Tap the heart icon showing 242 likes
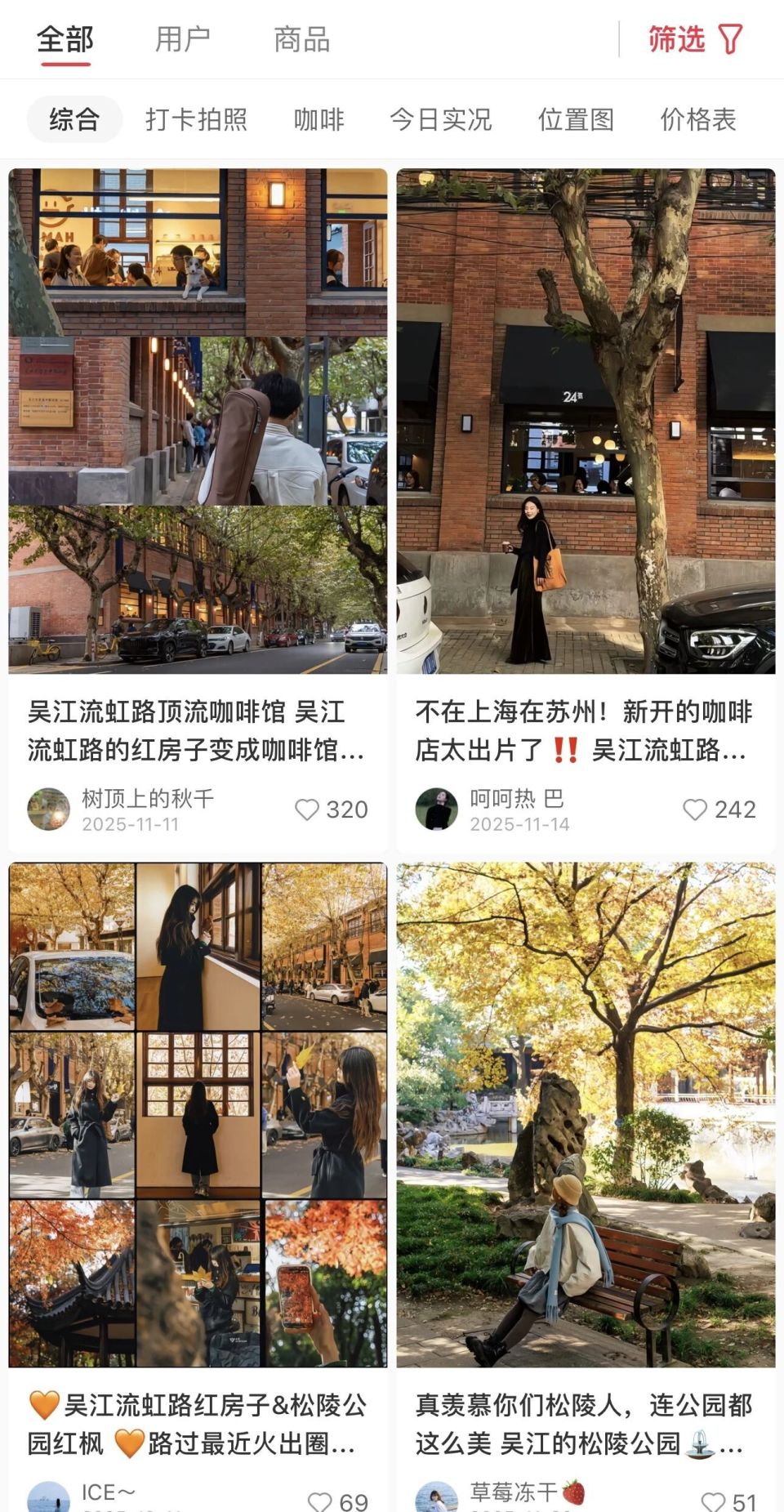 (x=698, y=809)
